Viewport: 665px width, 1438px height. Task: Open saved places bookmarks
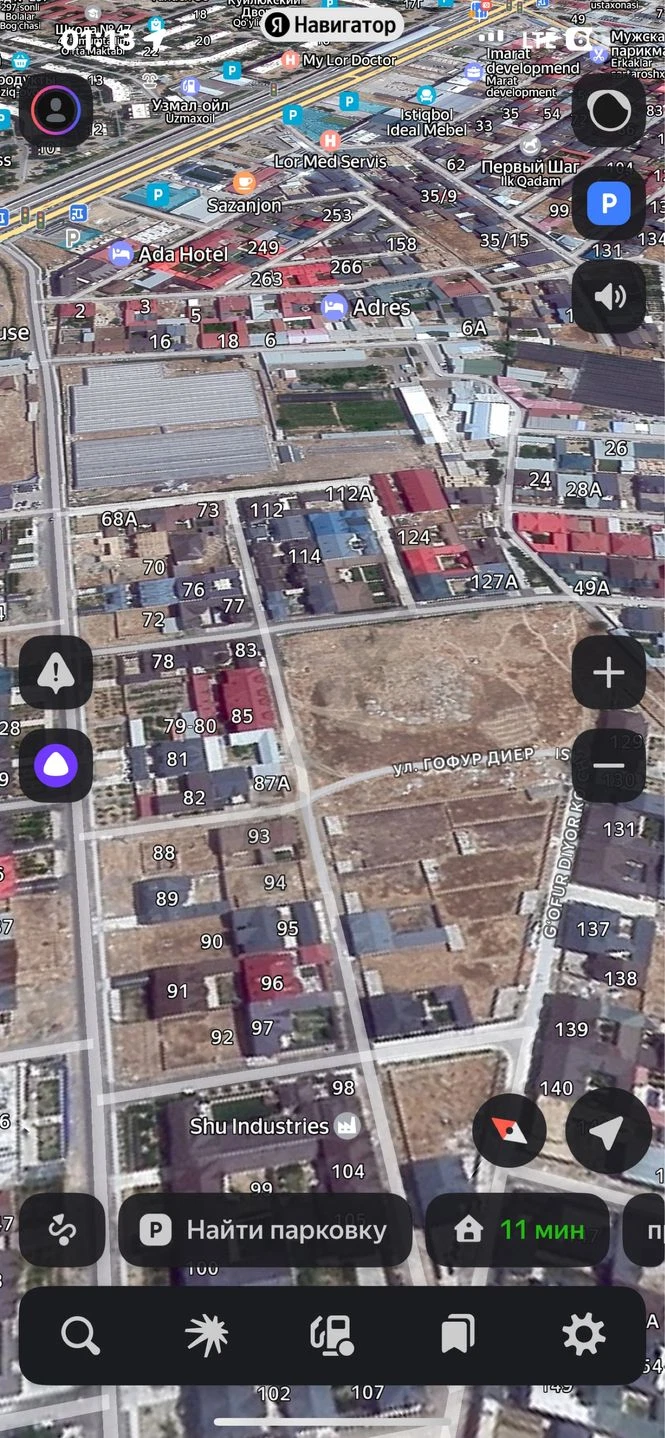click(x=458, y=1335)
